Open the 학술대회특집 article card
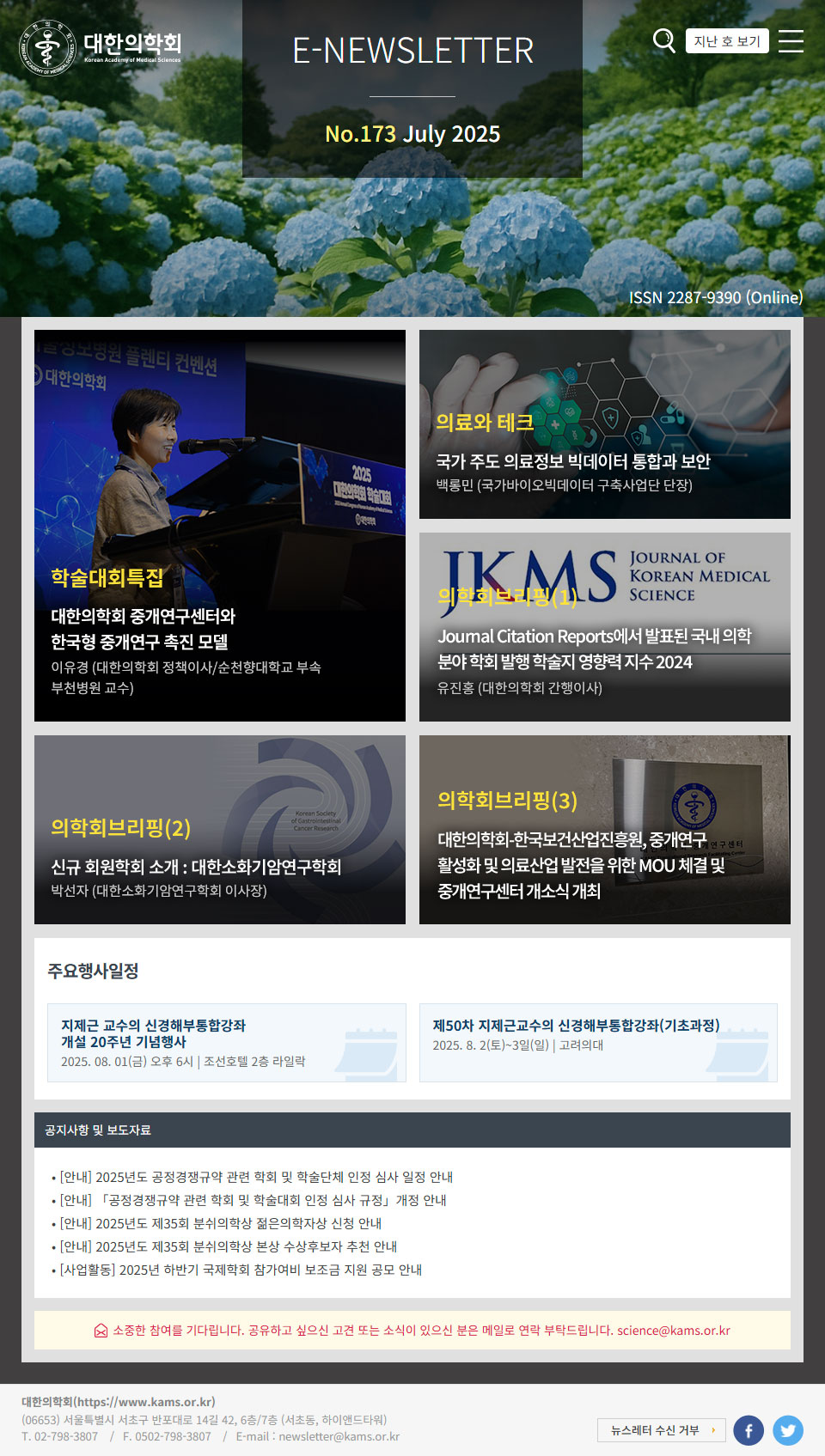 pyautogui.click(x=220, y=526)
